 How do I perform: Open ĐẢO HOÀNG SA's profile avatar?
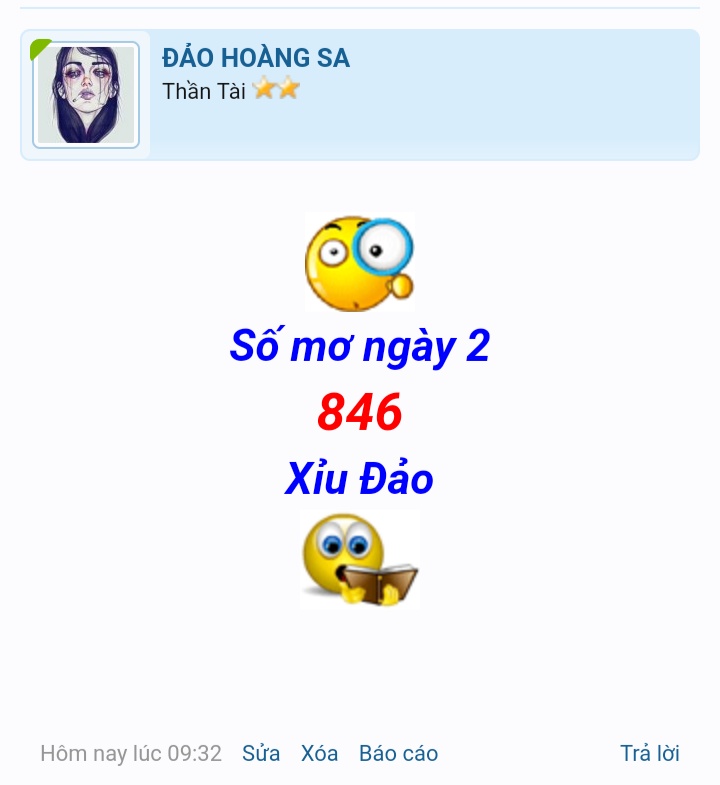[x=86, y=95]
